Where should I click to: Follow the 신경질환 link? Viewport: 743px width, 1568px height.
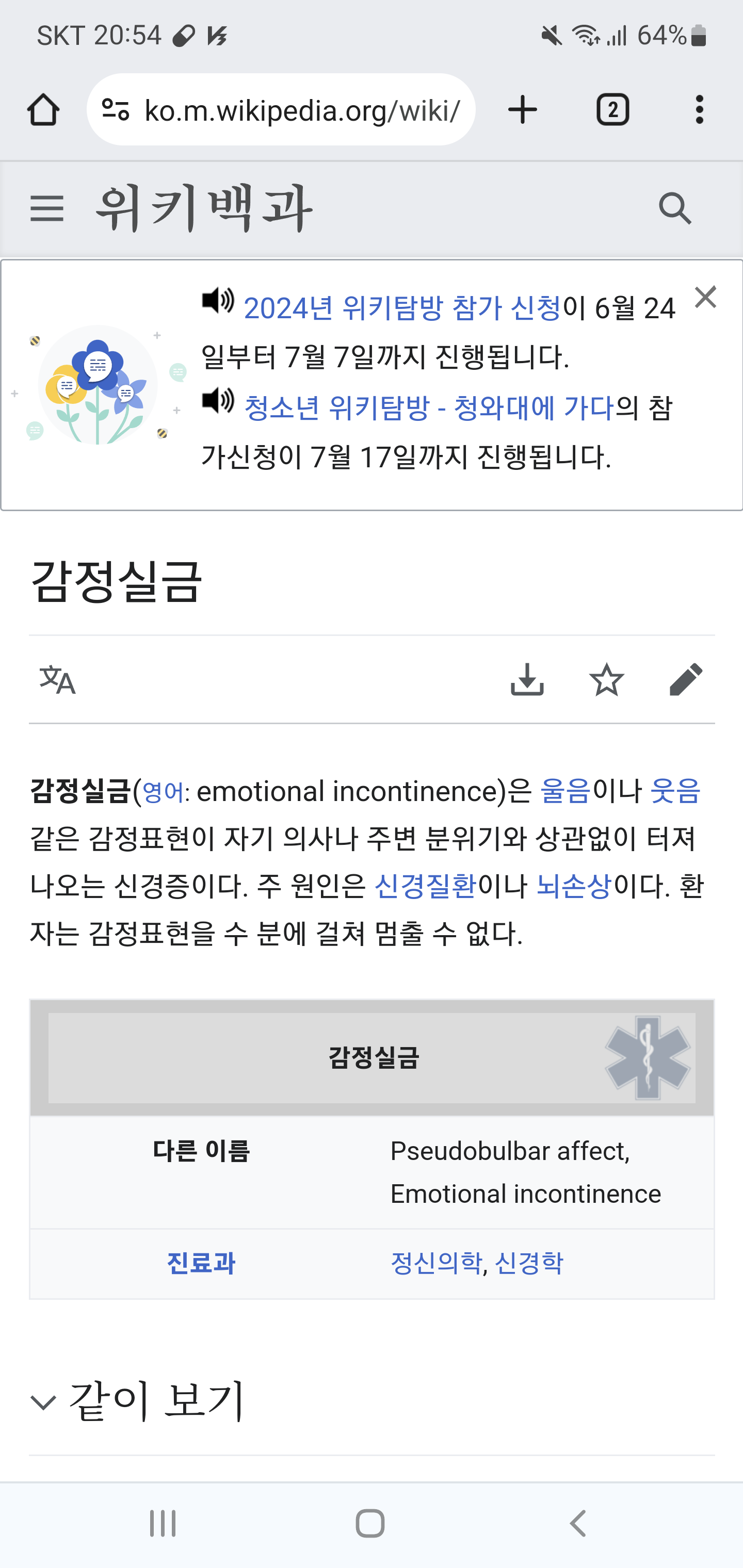pos(425,886)
